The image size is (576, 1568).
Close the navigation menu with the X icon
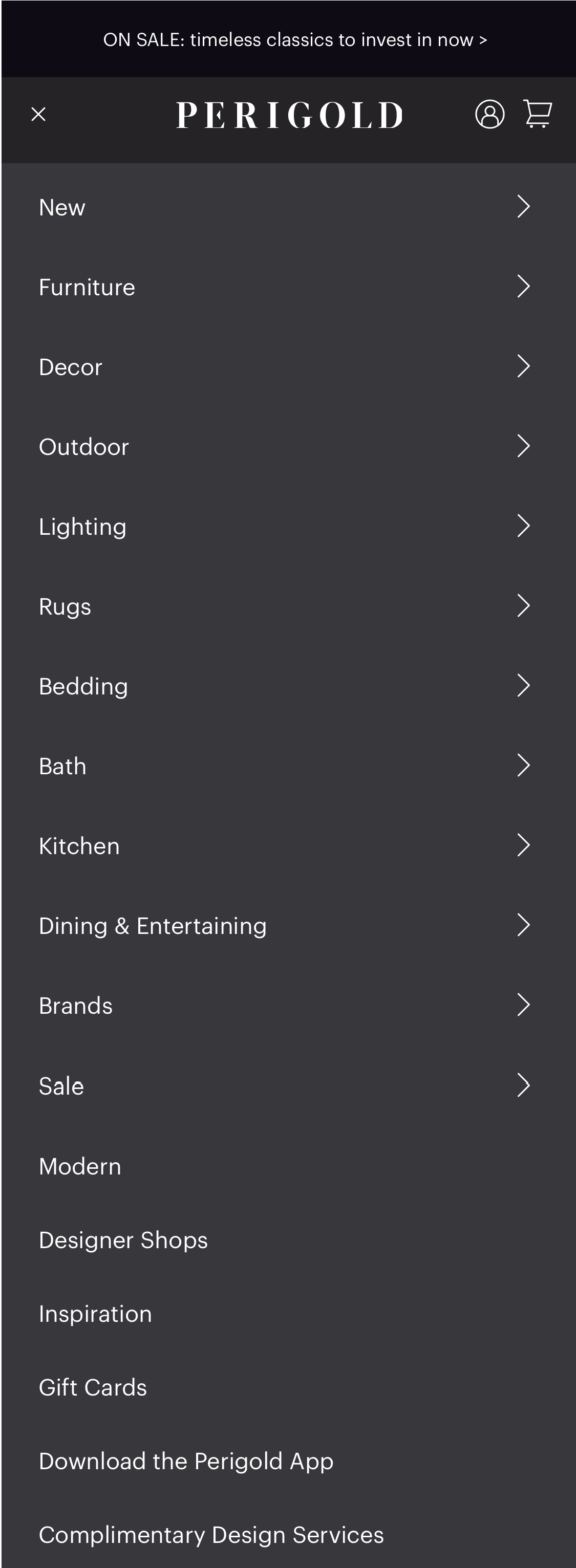[38, 114]
